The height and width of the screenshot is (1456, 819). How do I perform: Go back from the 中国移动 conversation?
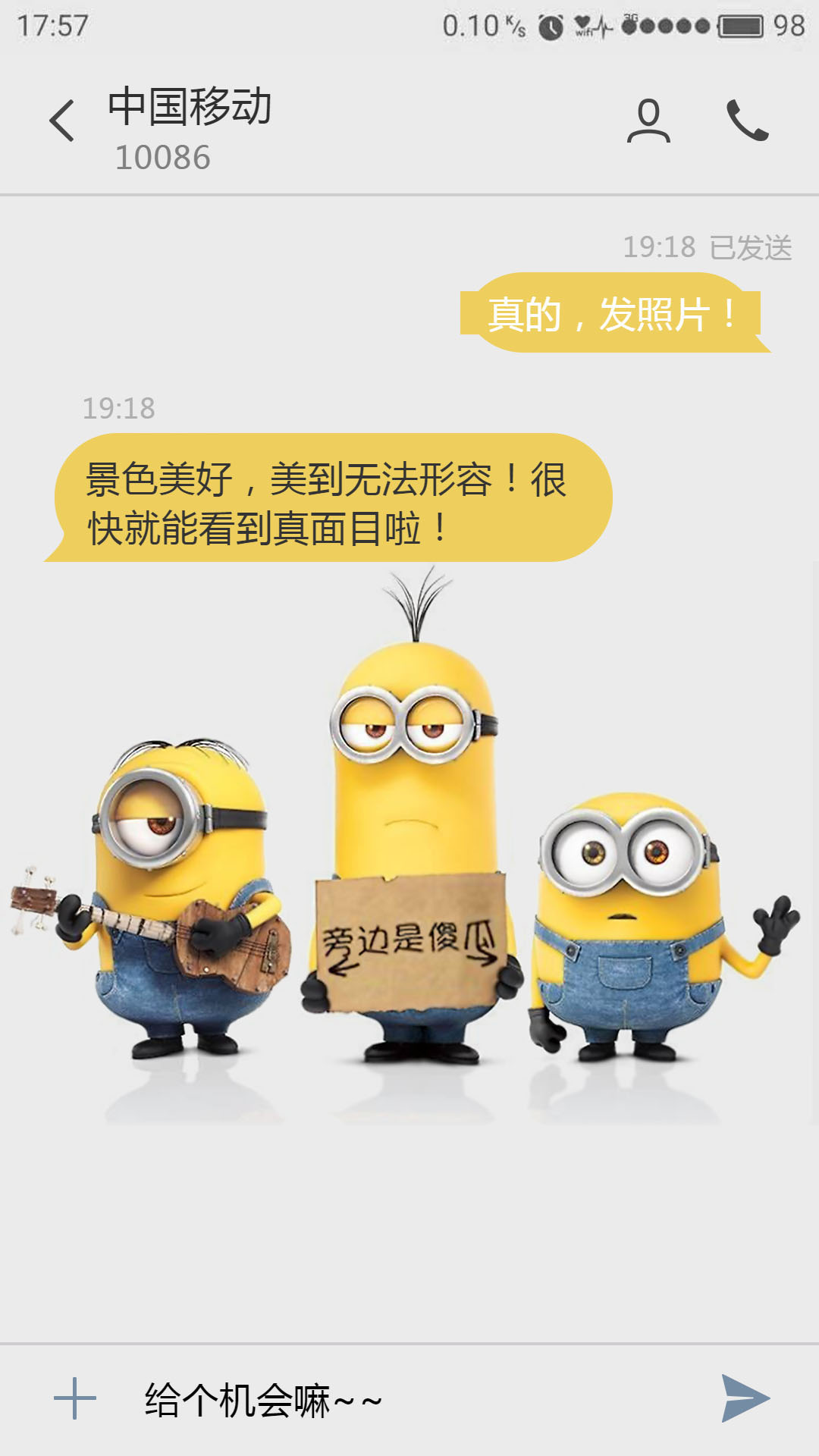click(62, 121)
